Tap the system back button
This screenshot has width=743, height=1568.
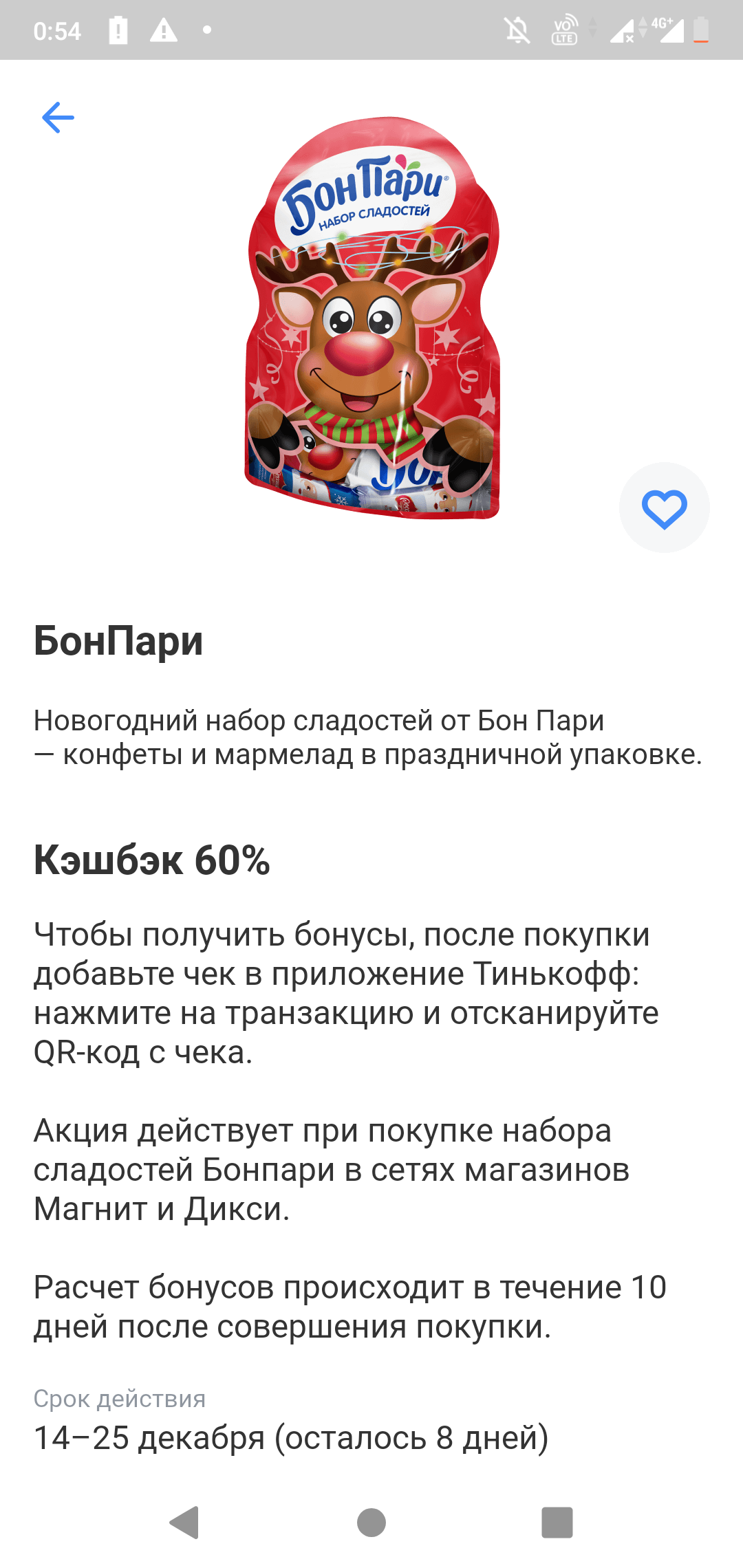(x=184, y=1522)
